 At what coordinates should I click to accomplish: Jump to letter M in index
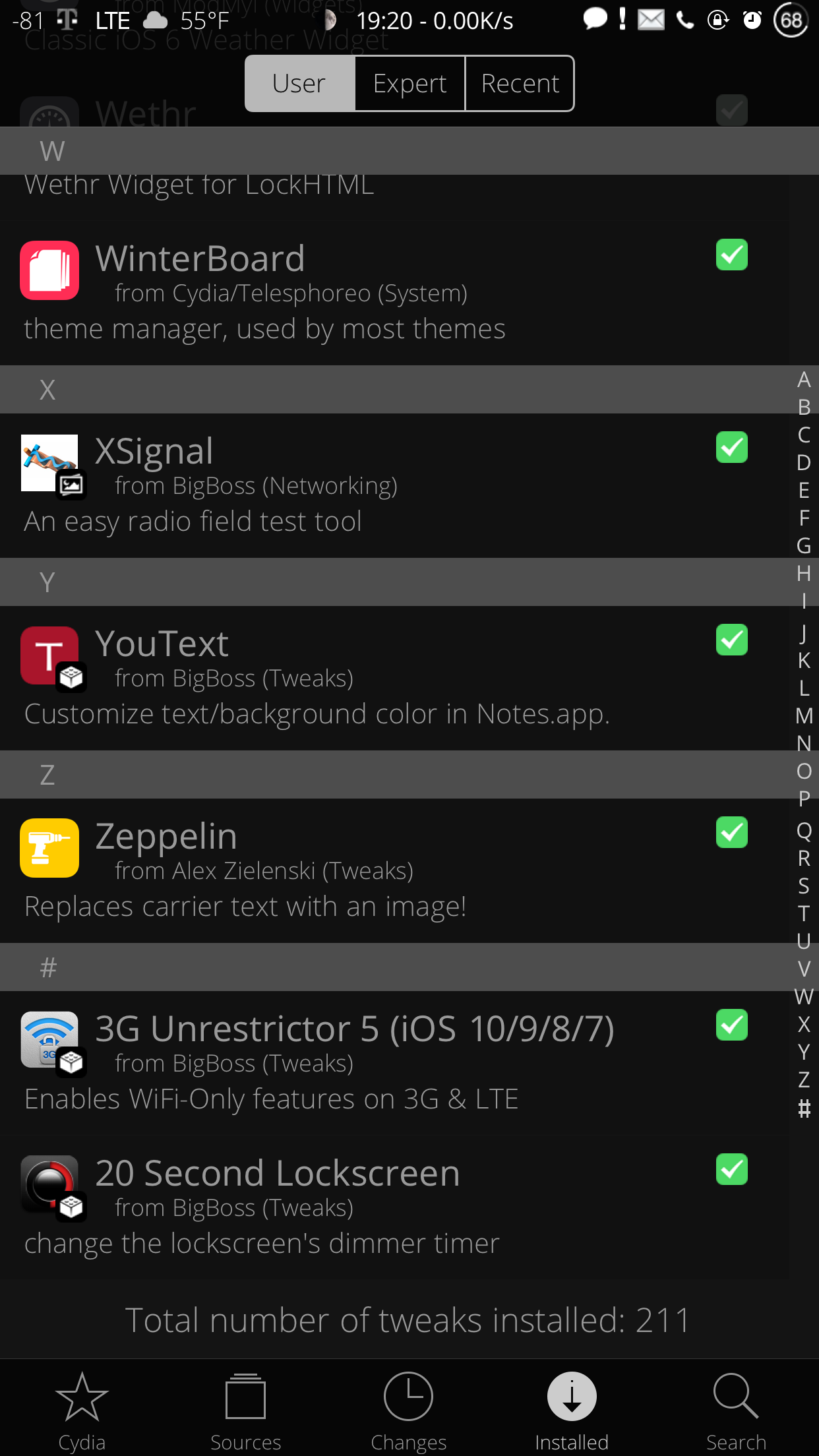click(804, 715)
